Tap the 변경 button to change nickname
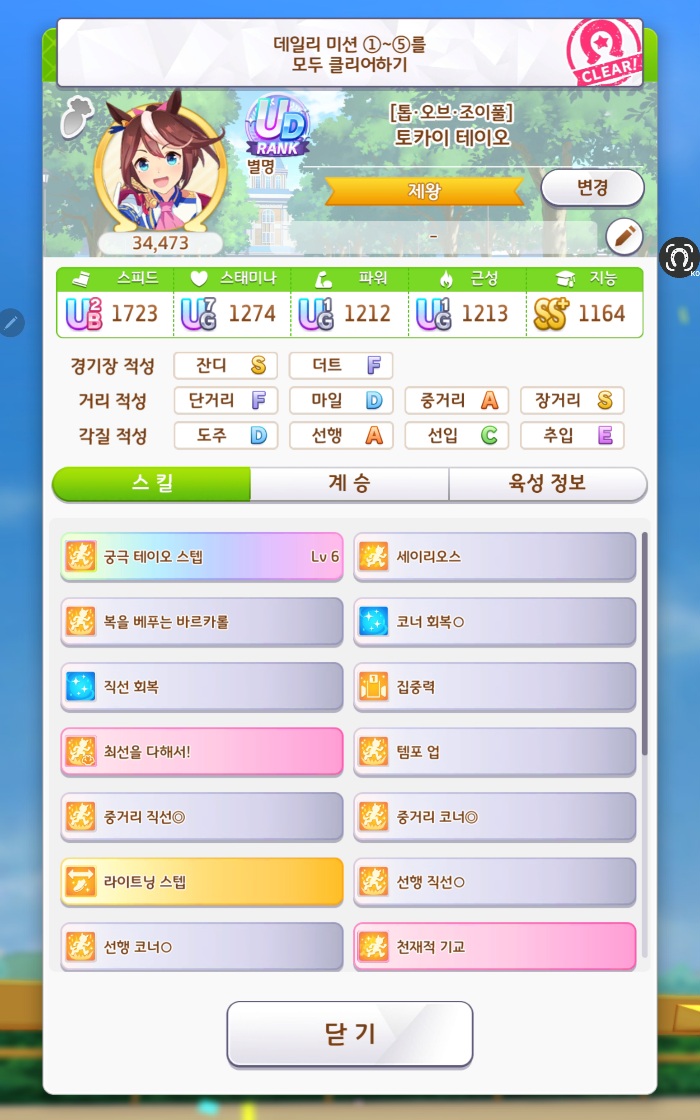 [x=592, y=187]
